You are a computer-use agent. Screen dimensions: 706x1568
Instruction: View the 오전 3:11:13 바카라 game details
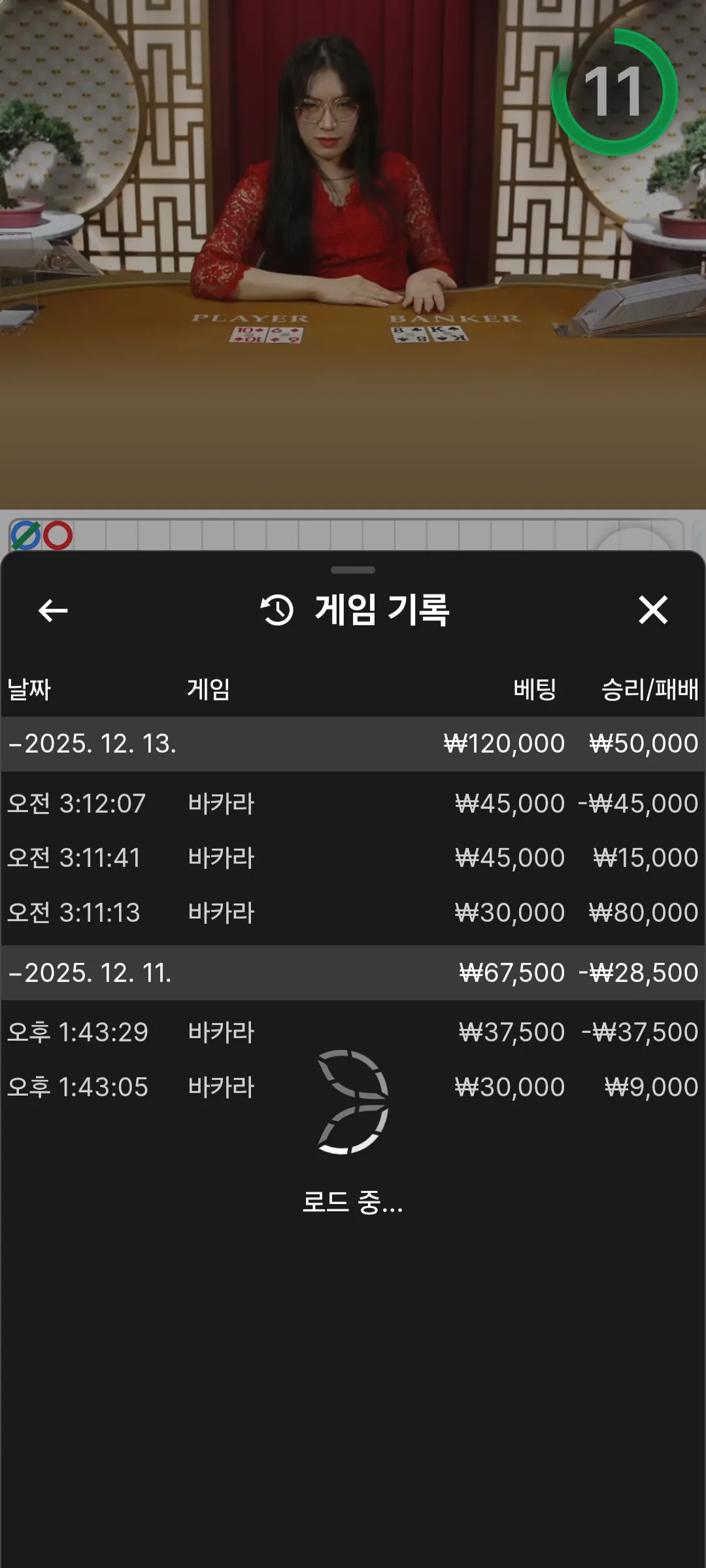[x=353, y=913]
